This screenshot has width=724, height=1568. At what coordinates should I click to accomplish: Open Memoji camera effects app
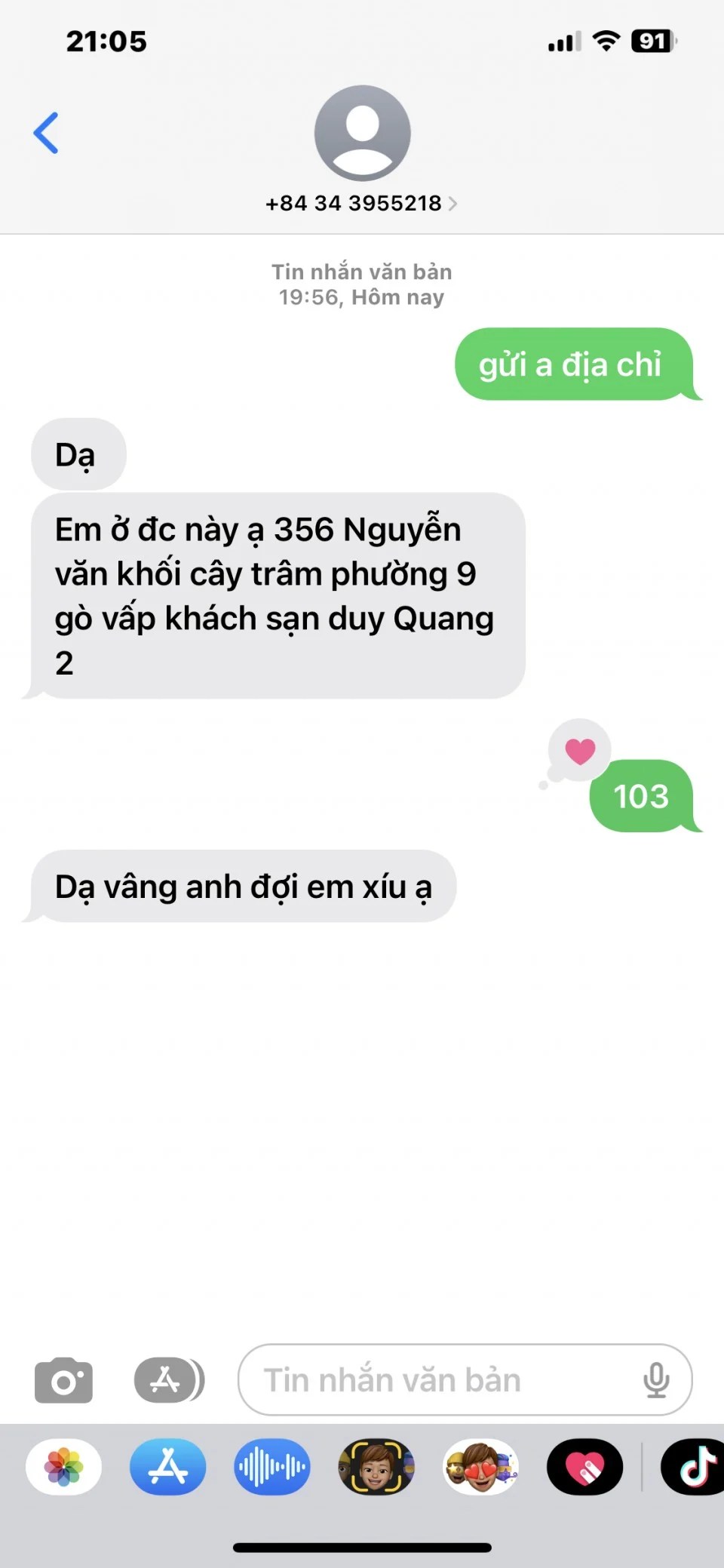click(x=376, y=1467)
